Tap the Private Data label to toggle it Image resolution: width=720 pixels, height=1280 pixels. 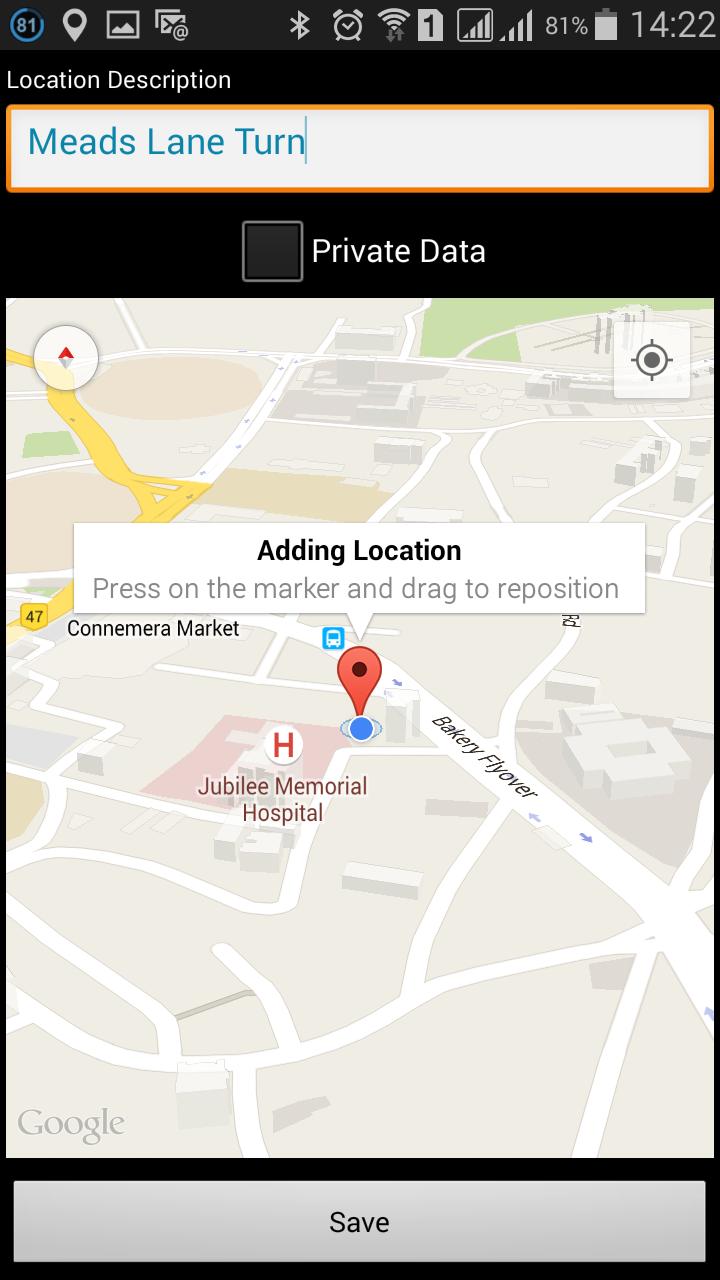point(399,251)
